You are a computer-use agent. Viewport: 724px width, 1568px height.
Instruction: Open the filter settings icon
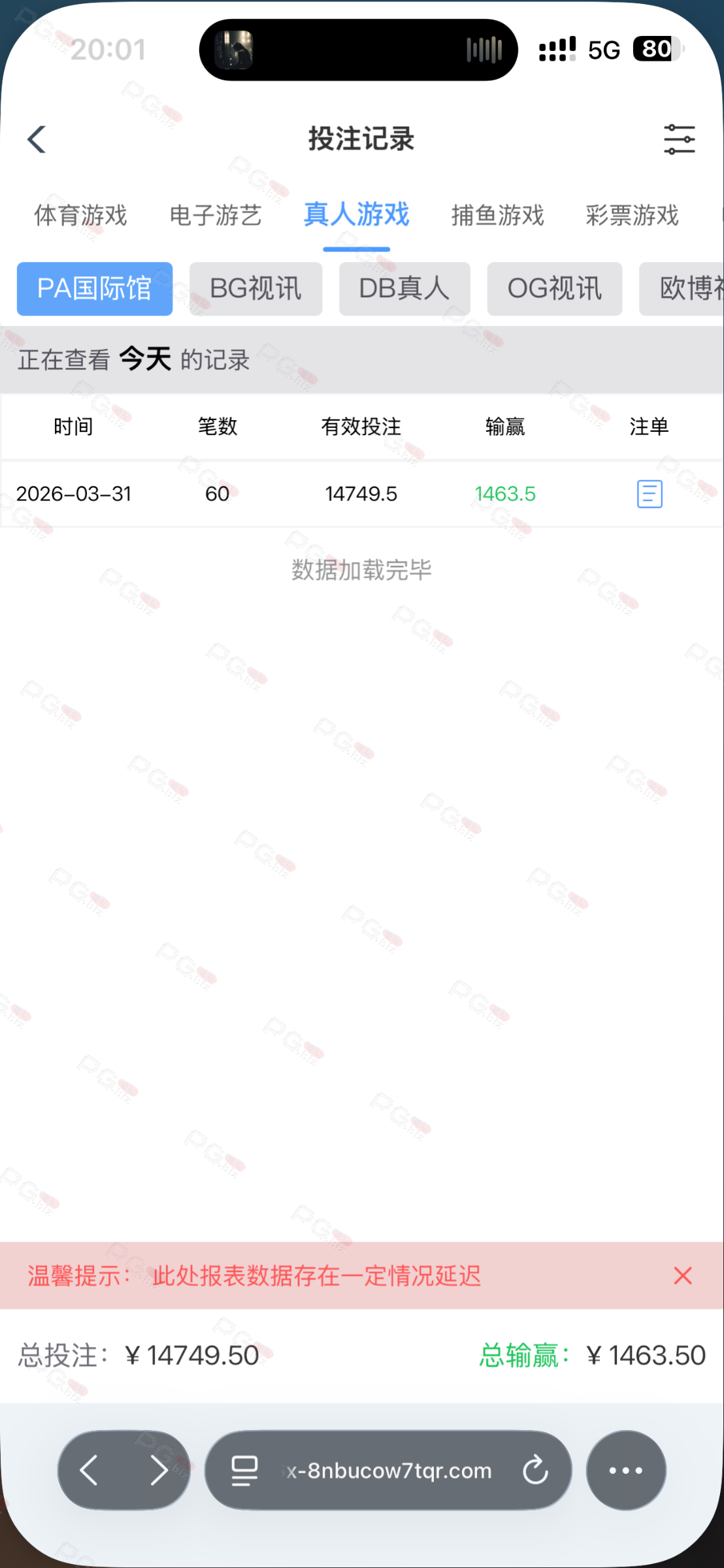pyautogui.click(x=679, y=139)
